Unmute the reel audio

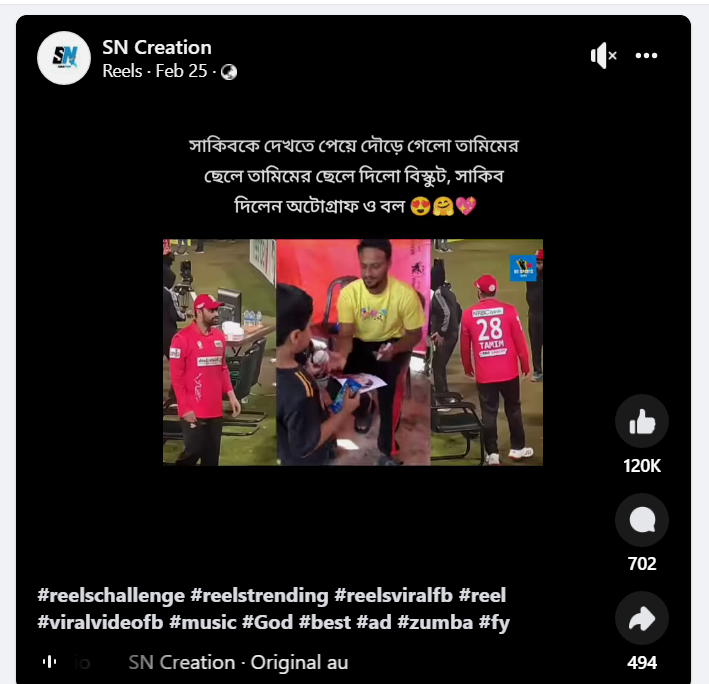pos(603,56)
